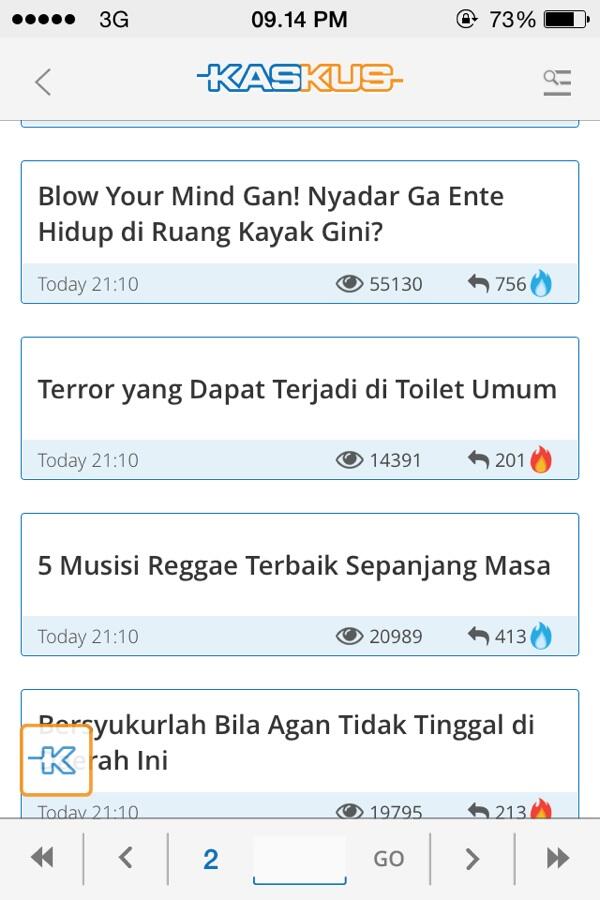Jump to the first page
This screenshot has width=600, height=900.
coord(42,857)
